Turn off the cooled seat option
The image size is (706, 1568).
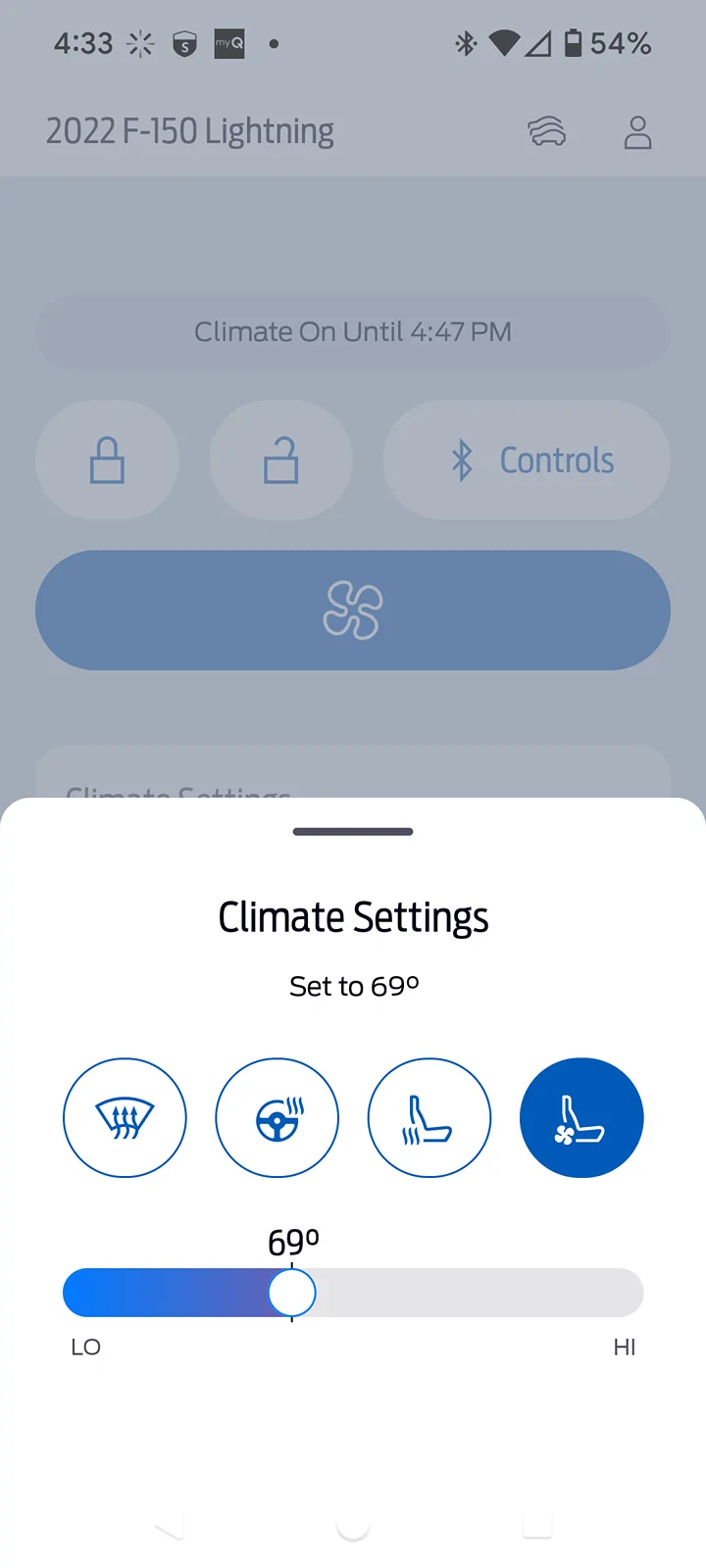click(581, 1117)
